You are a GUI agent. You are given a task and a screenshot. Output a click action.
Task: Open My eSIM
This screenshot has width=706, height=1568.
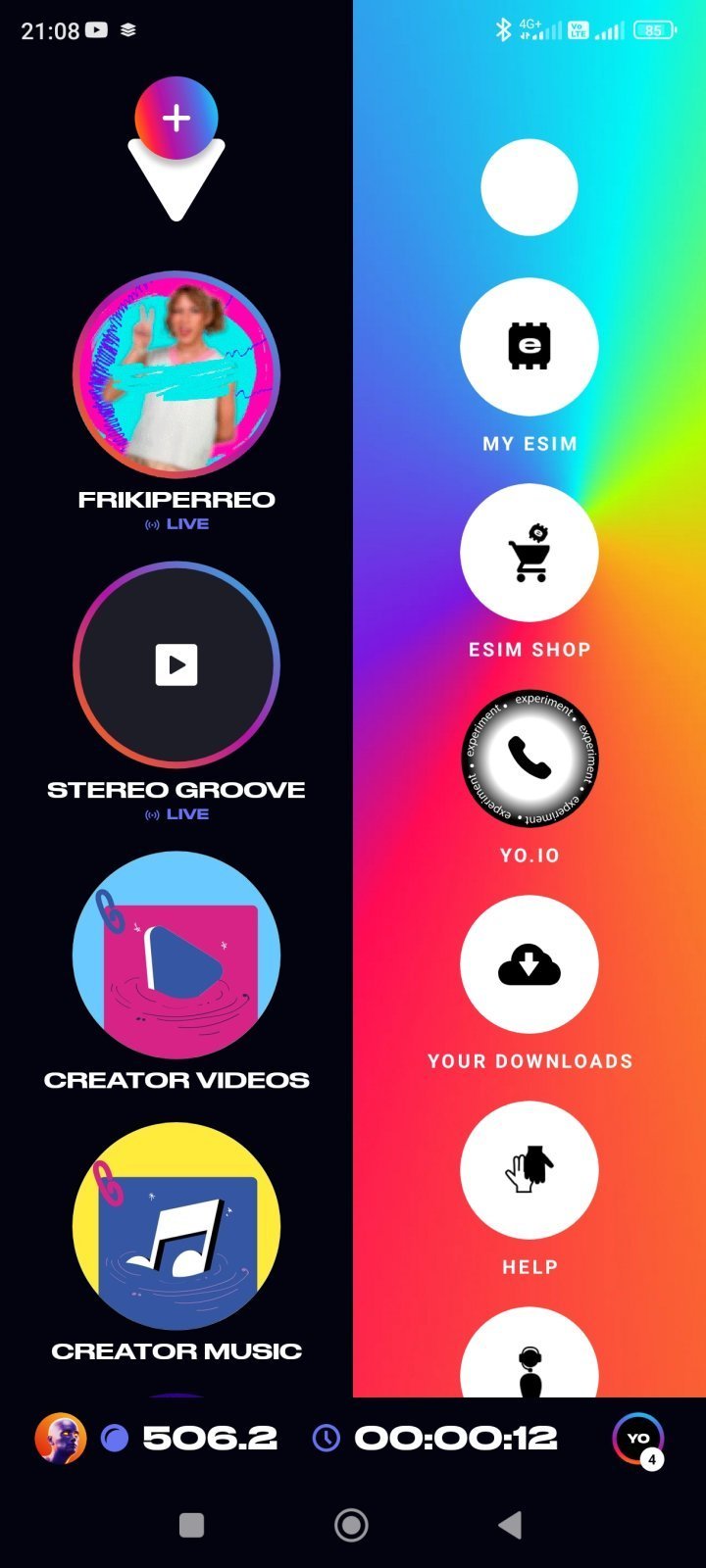pos(529,346)
